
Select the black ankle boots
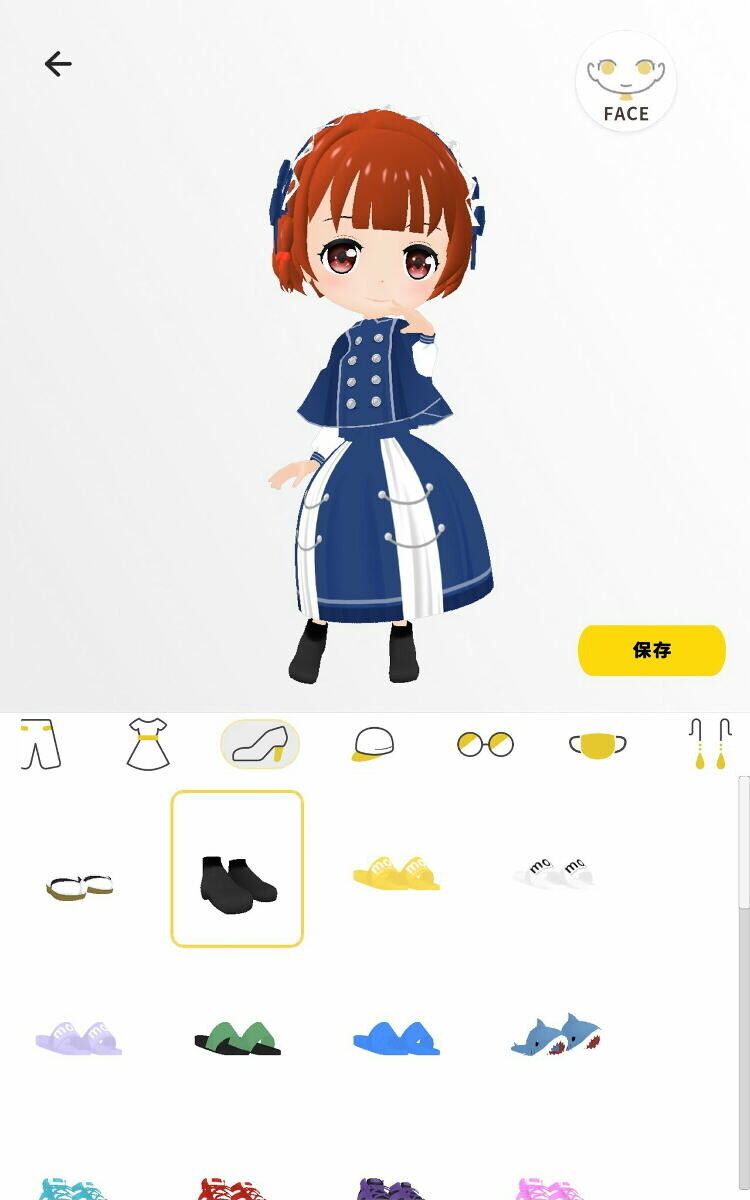237,868
